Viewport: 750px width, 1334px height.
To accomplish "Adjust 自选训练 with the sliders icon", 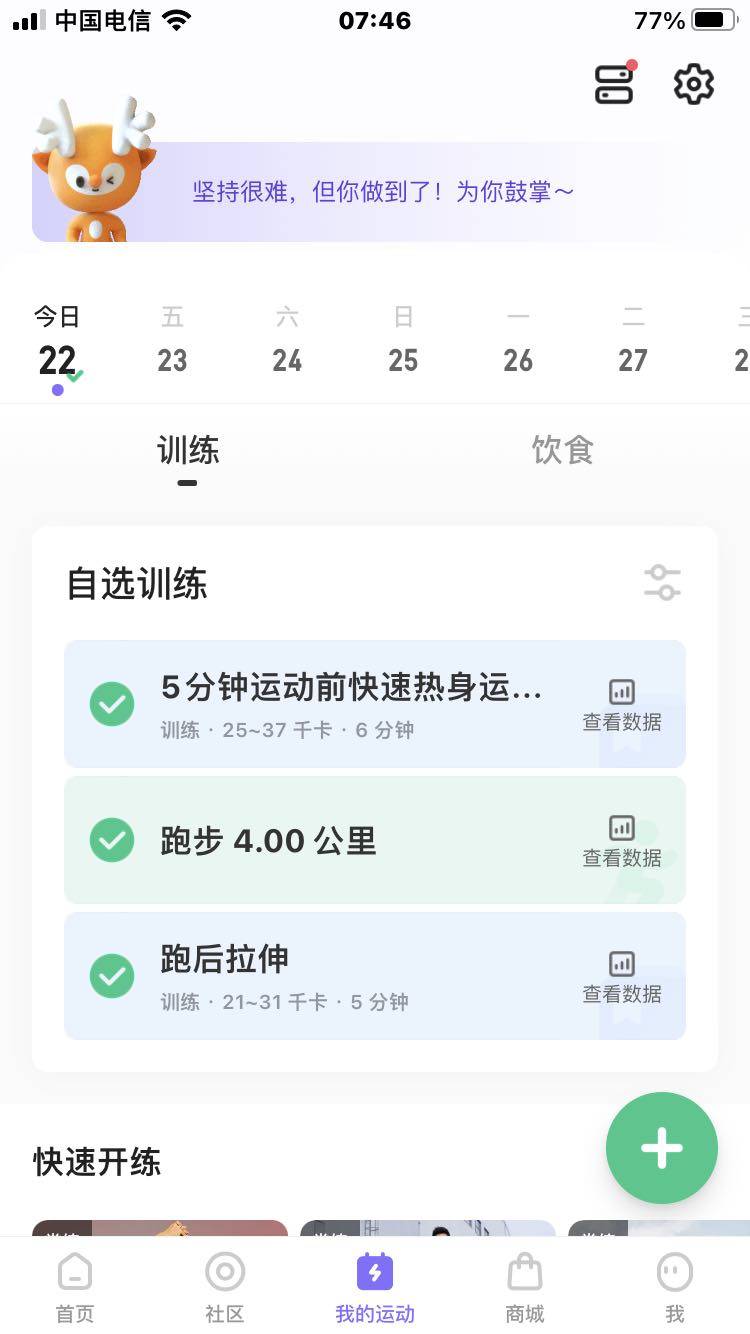I will click(662, 582).
